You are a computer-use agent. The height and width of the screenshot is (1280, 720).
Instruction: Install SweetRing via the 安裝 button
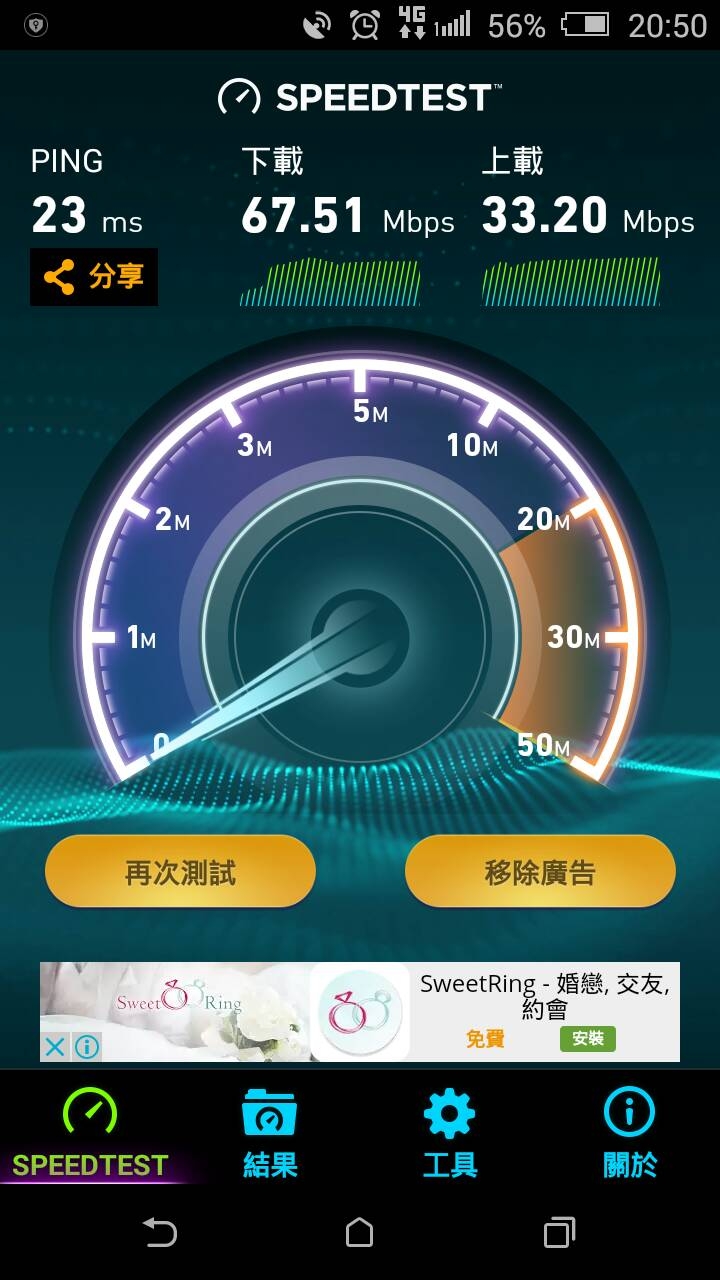point(587,1039)
